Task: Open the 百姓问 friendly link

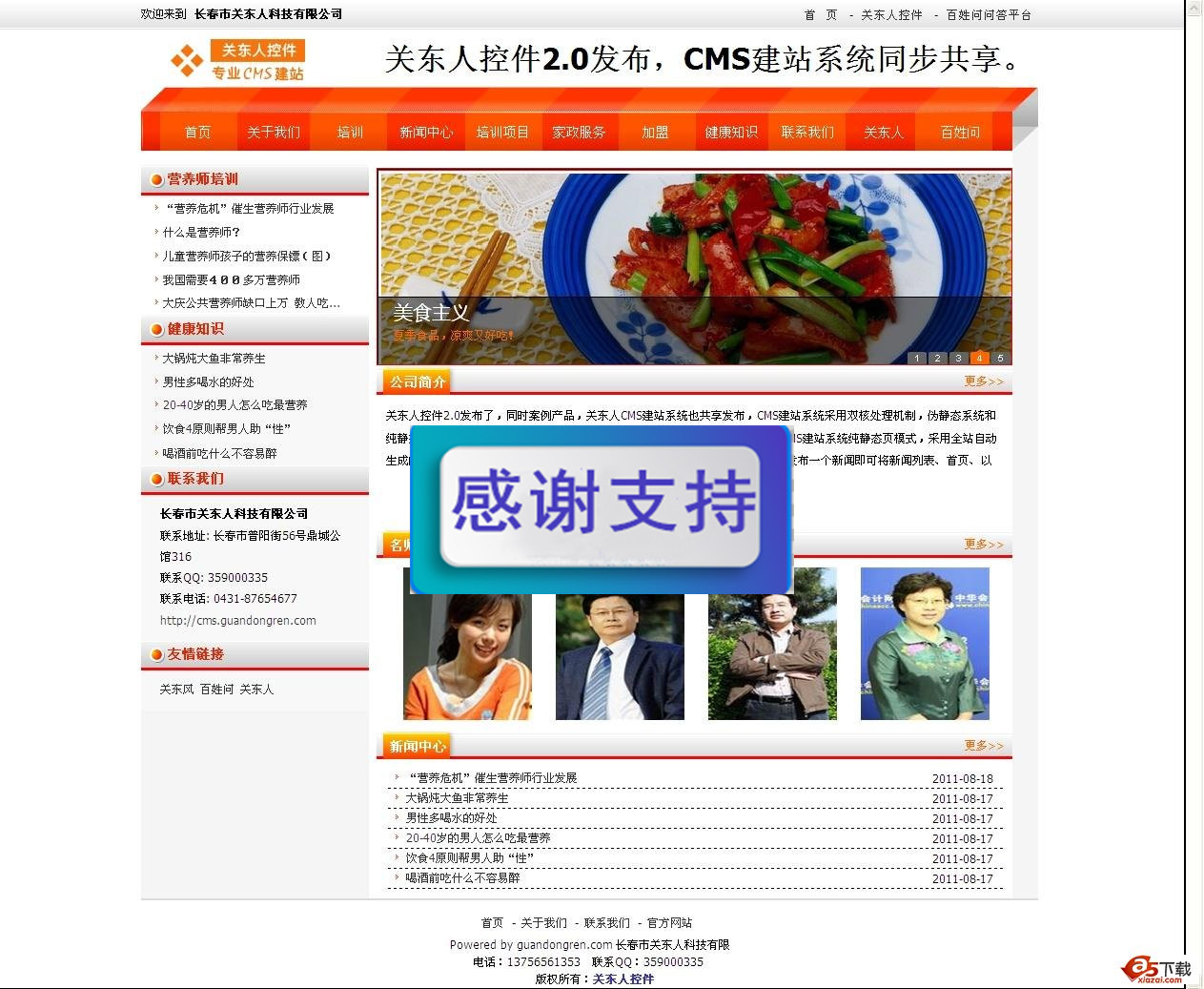Action: click(x=216, y=690)
